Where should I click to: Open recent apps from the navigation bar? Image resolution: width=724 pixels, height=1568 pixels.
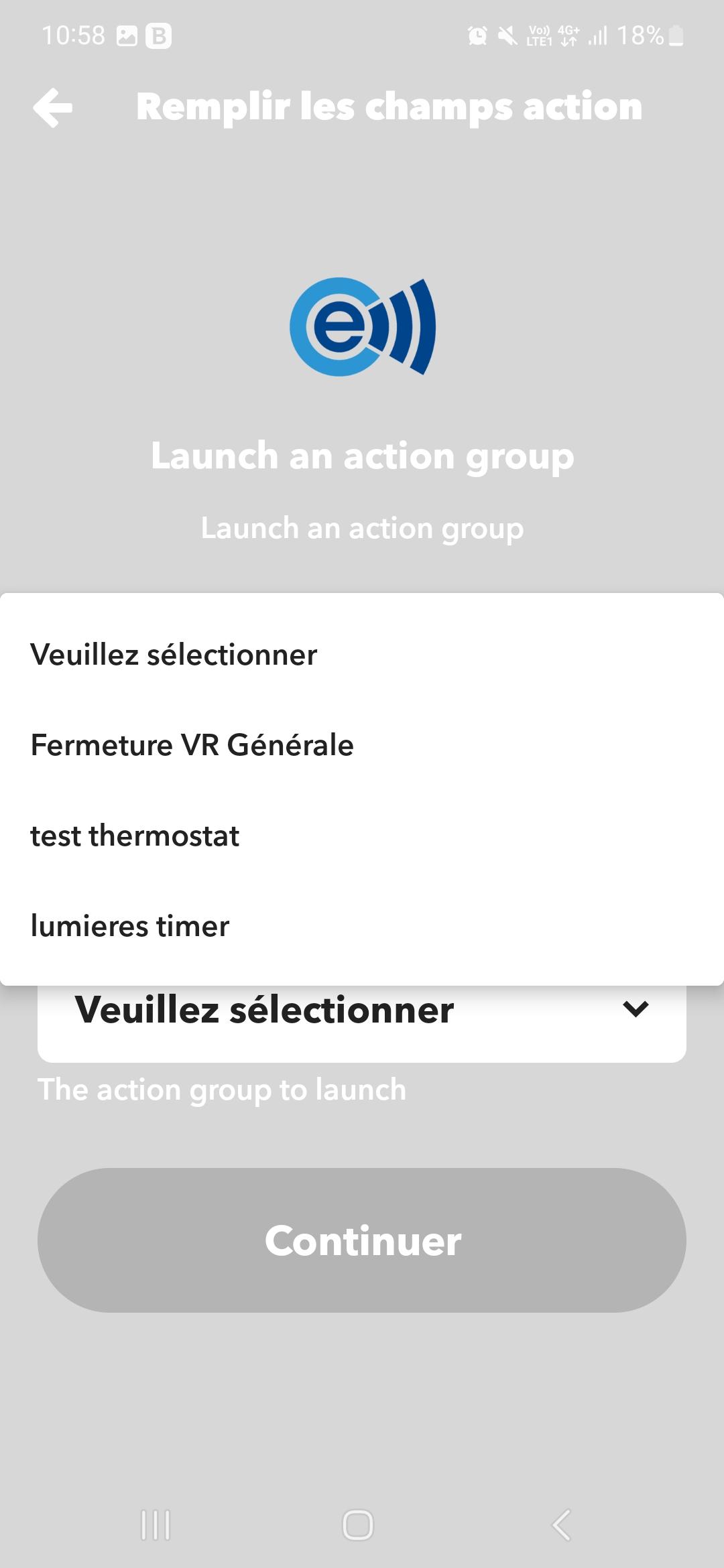click(x=156, y=1526)
